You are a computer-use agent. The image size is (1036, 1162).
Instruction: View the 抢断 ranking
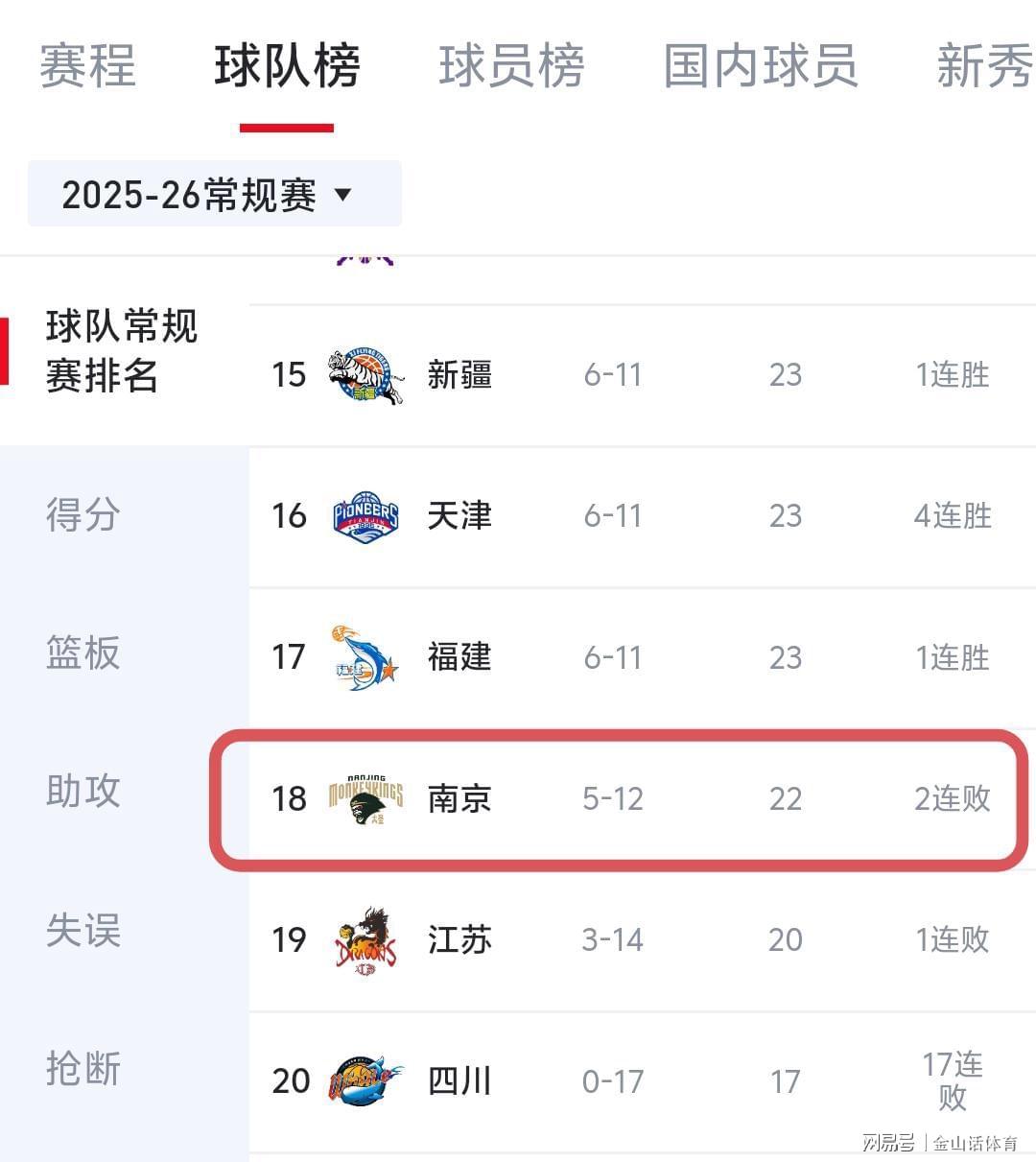tap(83, 1068)
